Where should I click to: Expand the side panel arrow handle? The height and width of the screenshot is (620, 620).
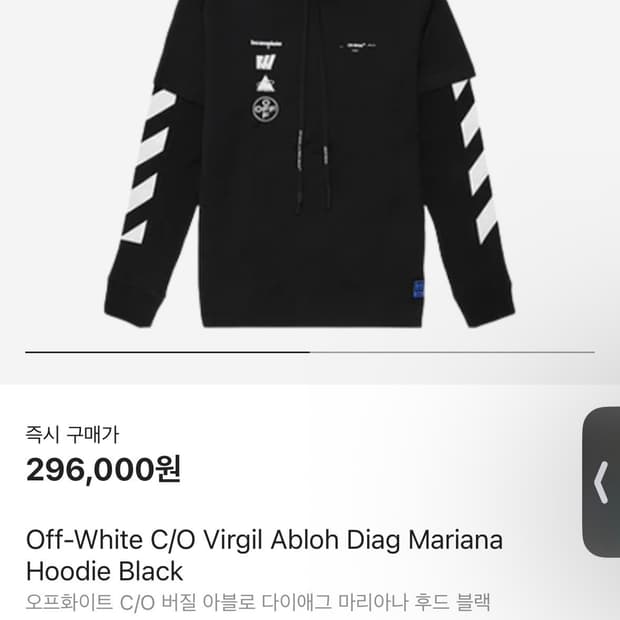point(601,482)
